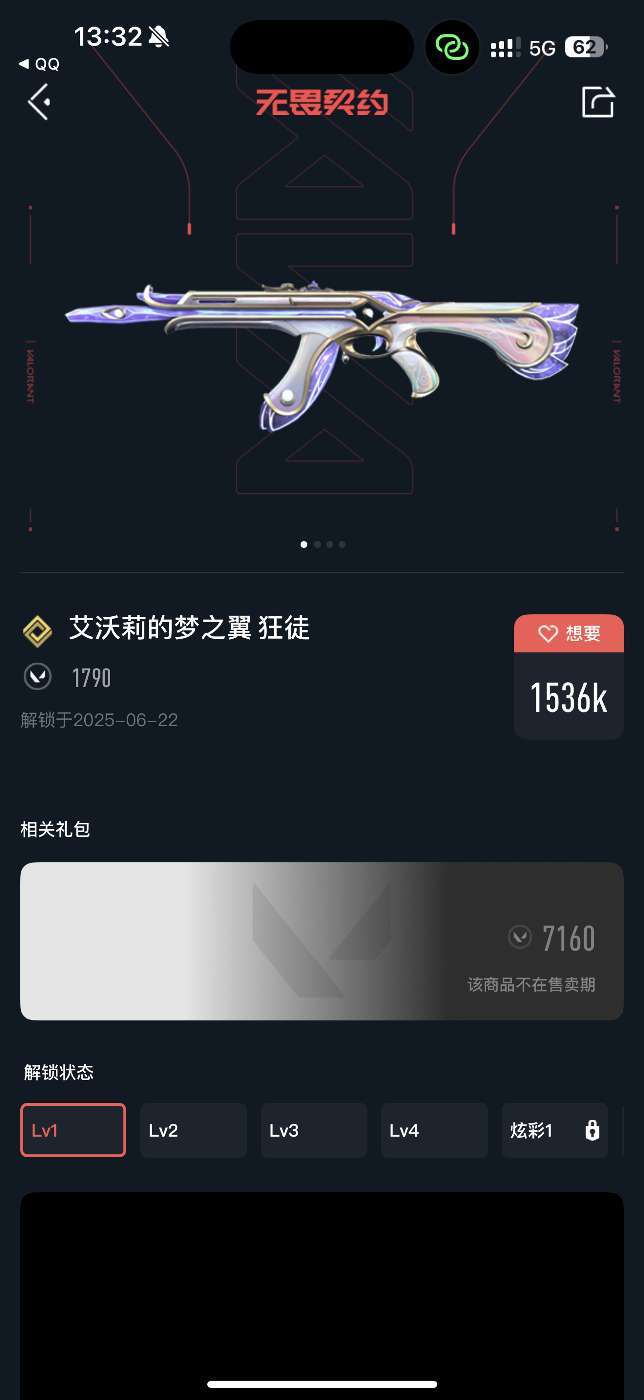Viewport: 644px width, 1400px height.
Task: Switch to Lv2 unlock level
Action: (x=193, y=1130)
